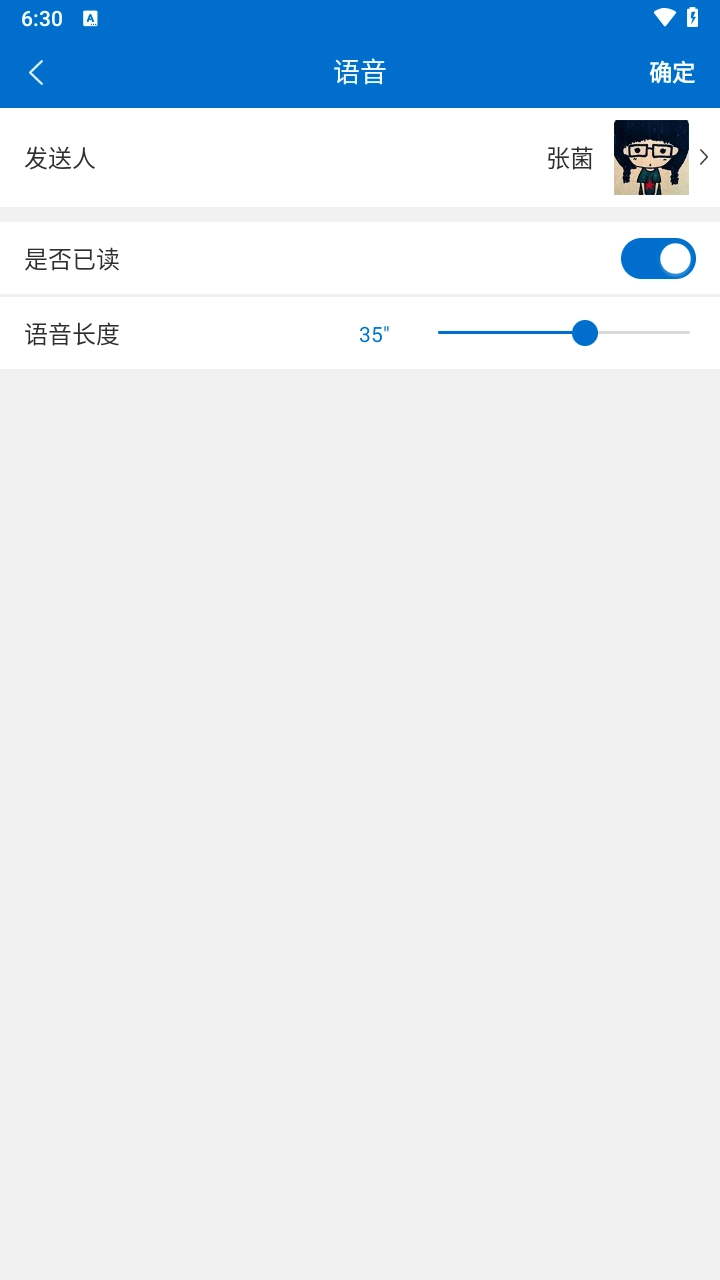Select the 语音 title in the header

360,72
